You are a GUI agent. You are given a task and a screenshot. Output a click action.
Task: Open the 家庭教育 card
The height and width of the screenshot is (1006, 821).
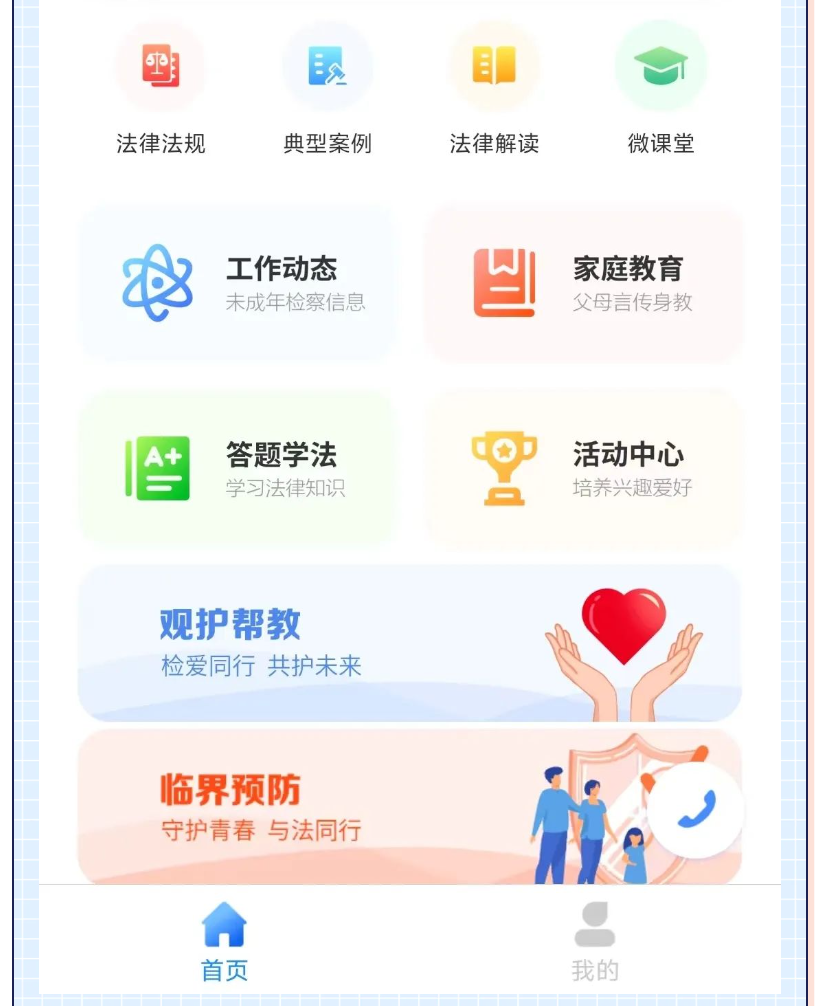tap(584, 284)
